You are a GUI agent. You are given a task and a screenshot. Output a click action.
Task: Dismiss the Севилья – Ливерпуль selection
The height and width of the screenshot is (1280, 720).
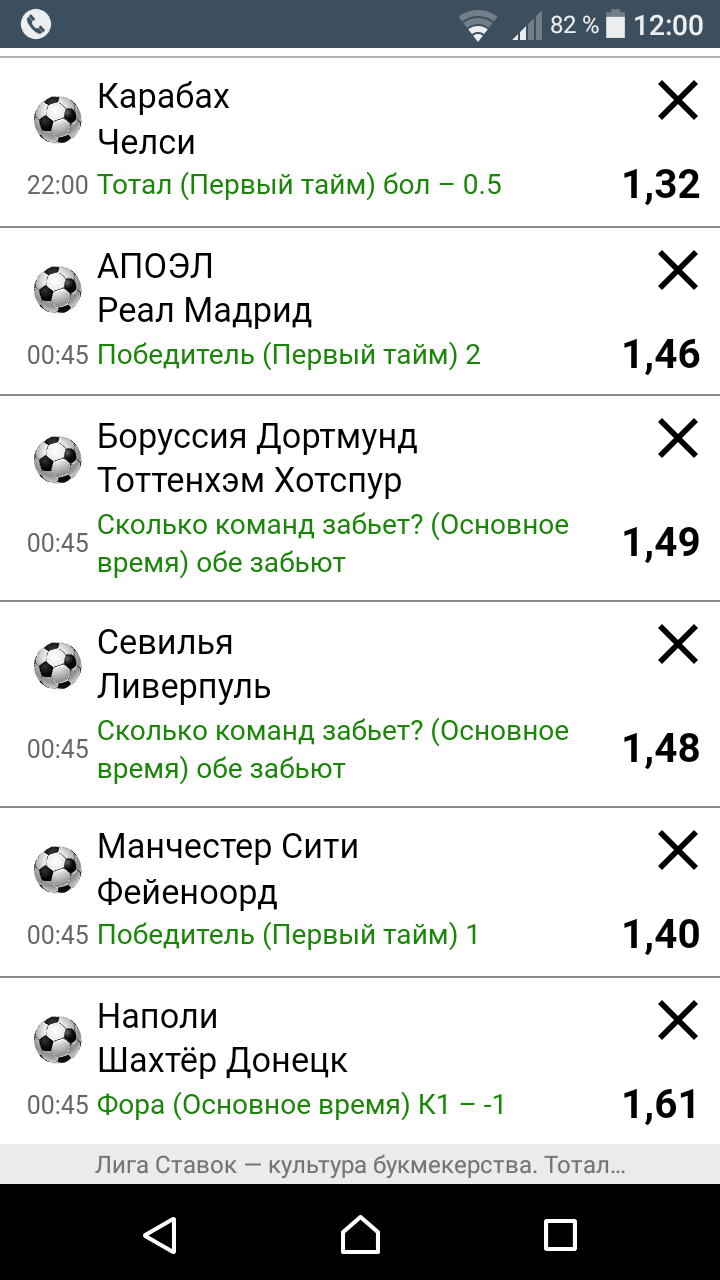click(677, 645)
